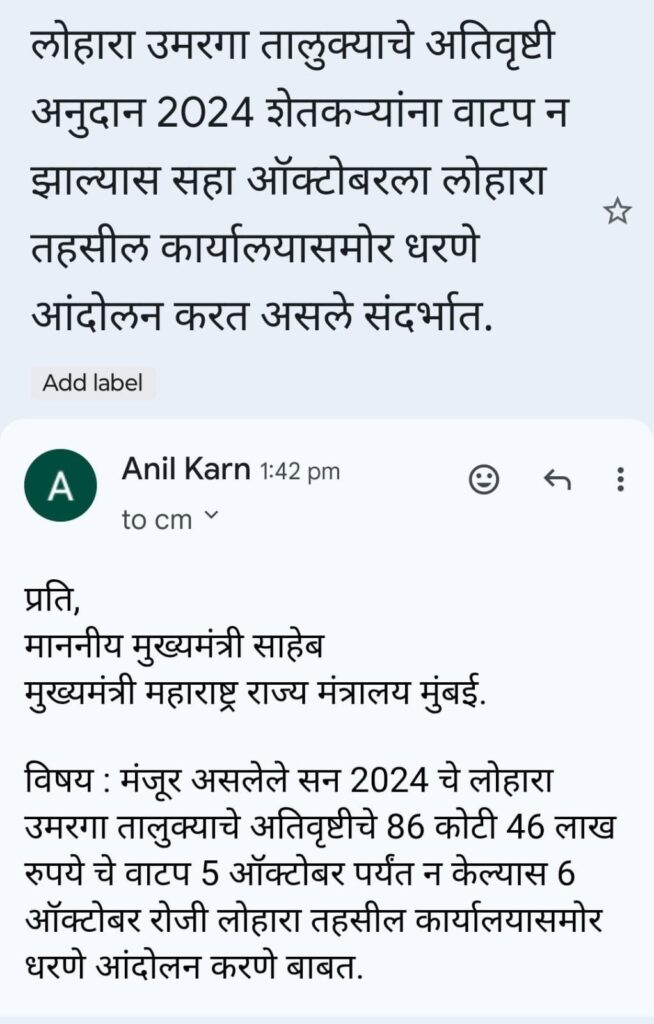This screenshot has height=1024, width=654.
Task: Open the message's three-dot overflow menu
Action: tap(621, 480)
